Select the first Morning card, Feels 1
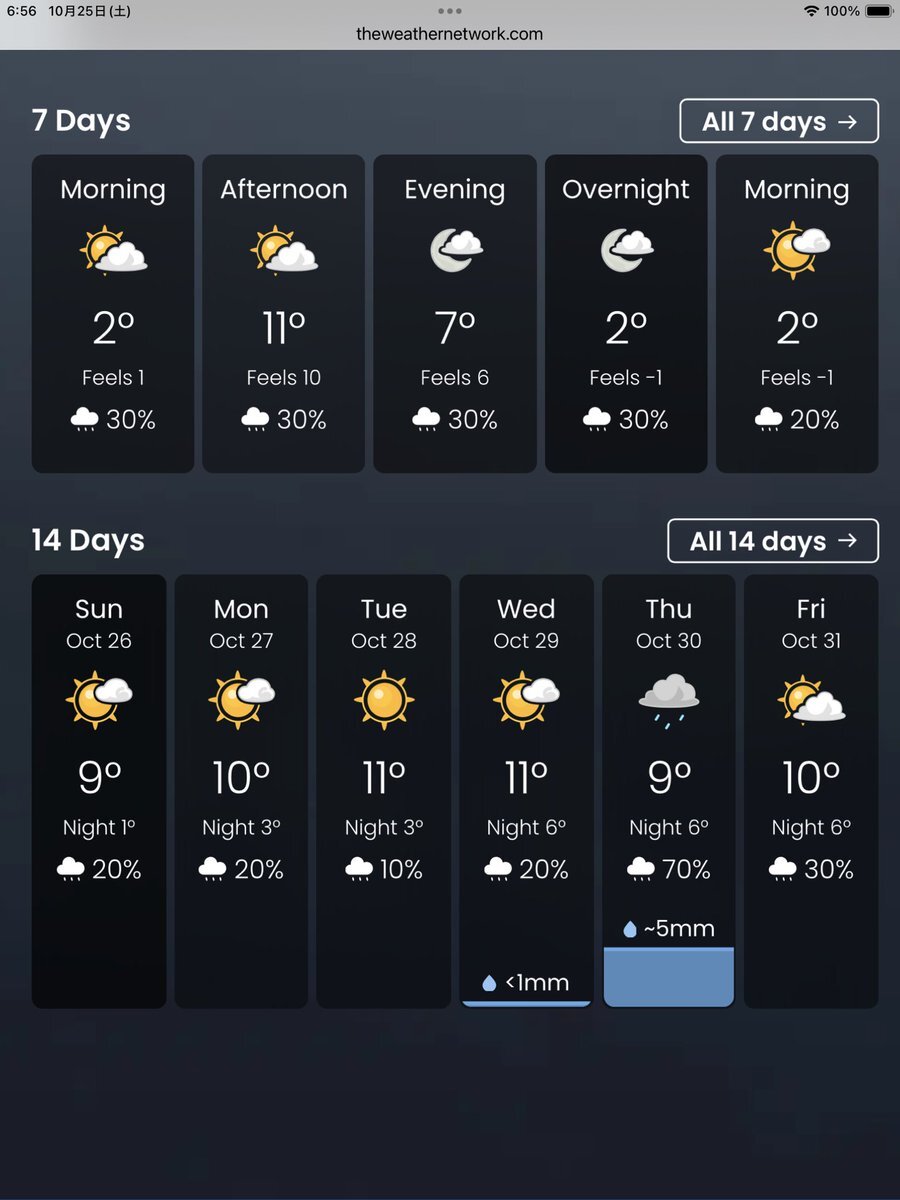900x1200 pixels. click(113, 313)
